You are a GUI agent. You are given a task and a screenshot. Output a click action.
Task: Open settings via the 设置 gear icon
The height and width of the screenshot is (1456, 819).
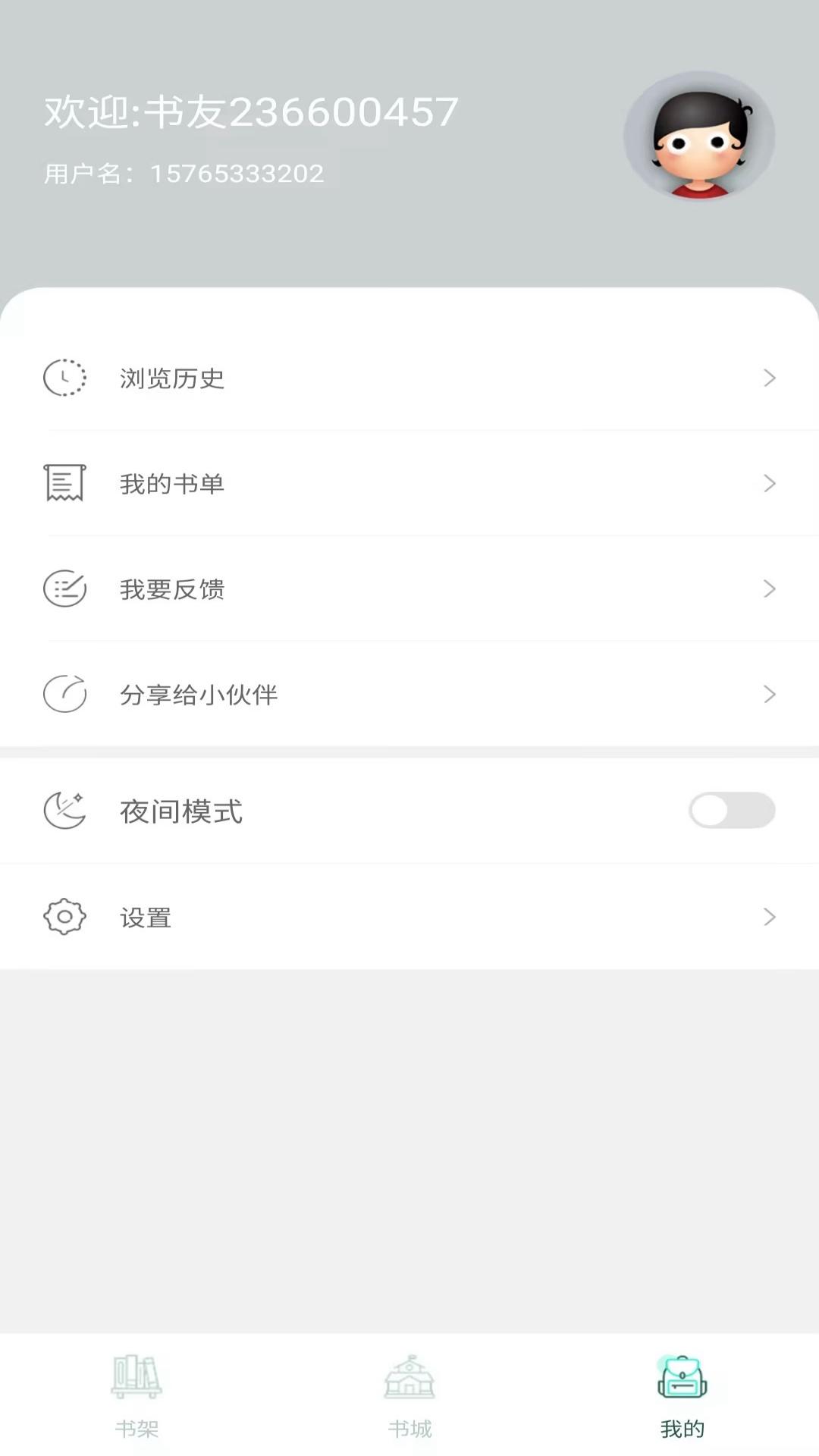pyautogui.click(x=65, y=917)
